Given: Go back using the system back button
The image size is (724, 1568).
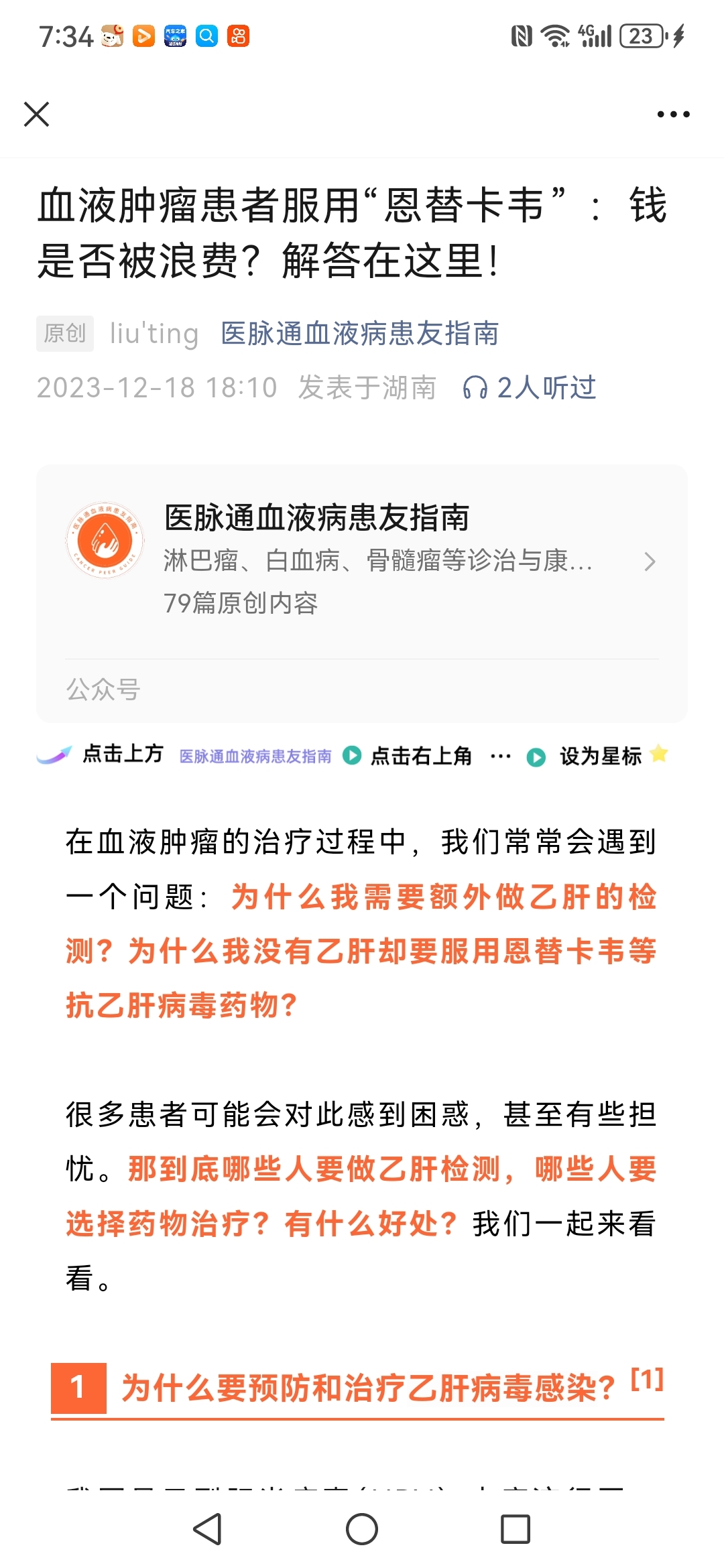Looking at the screenshot, I should [x=207, y=1529].
